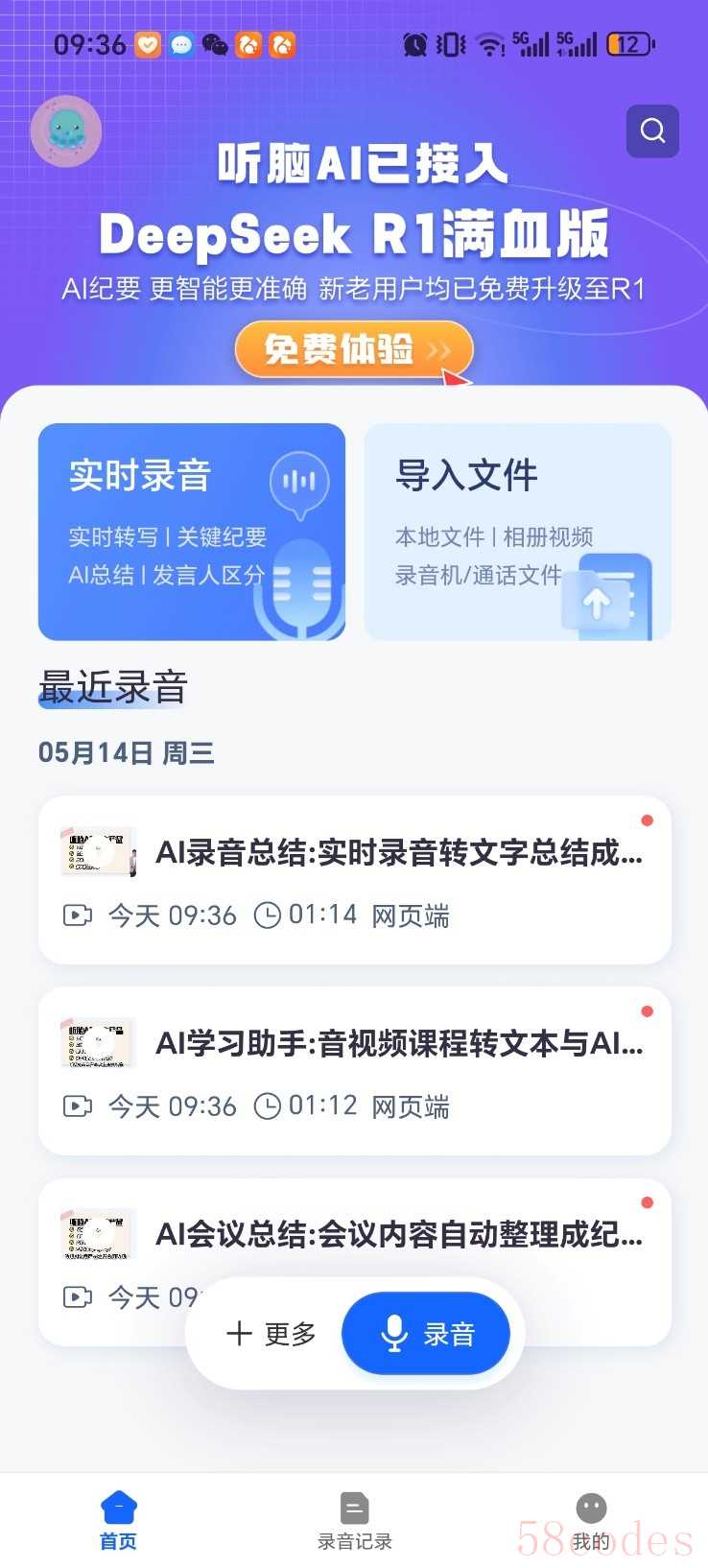708x1568 pixels.
Task: Open the search icon
Action: [652, 131]
